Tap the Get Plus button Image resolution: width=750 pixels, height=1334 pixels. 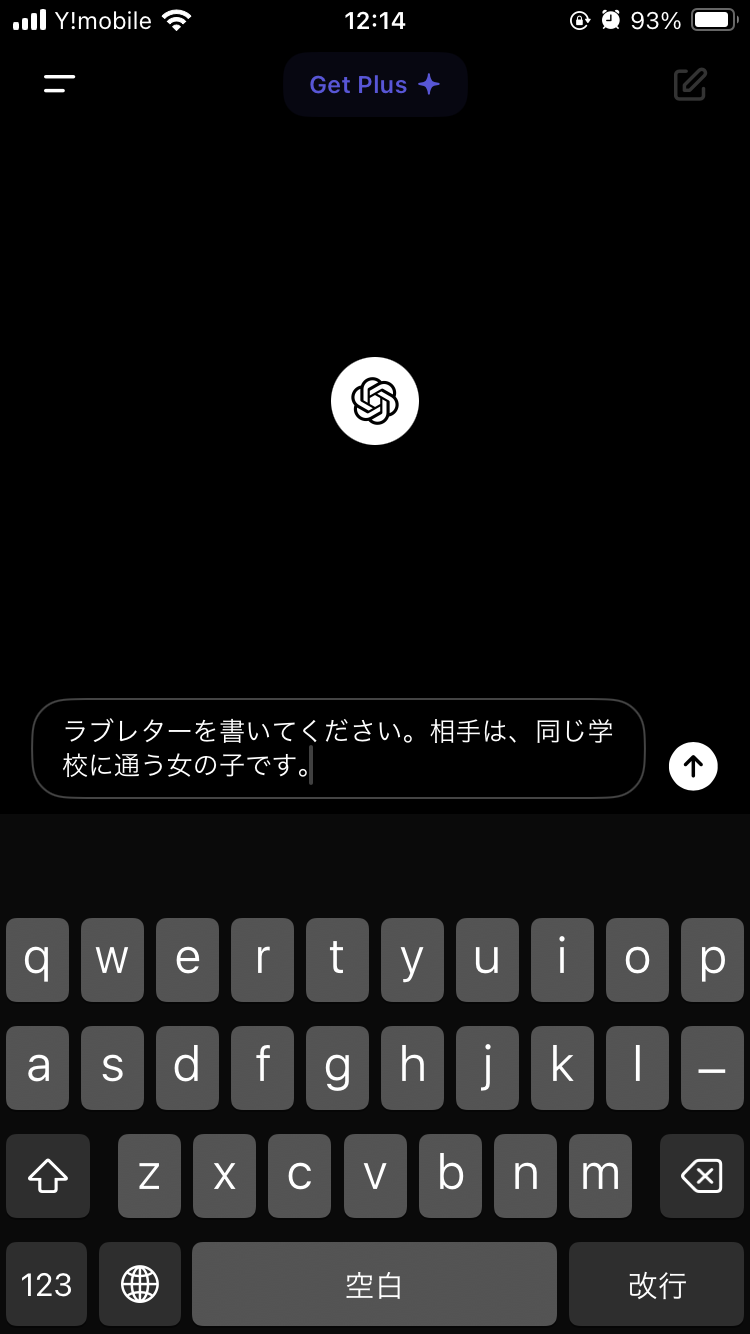(375, 85)
